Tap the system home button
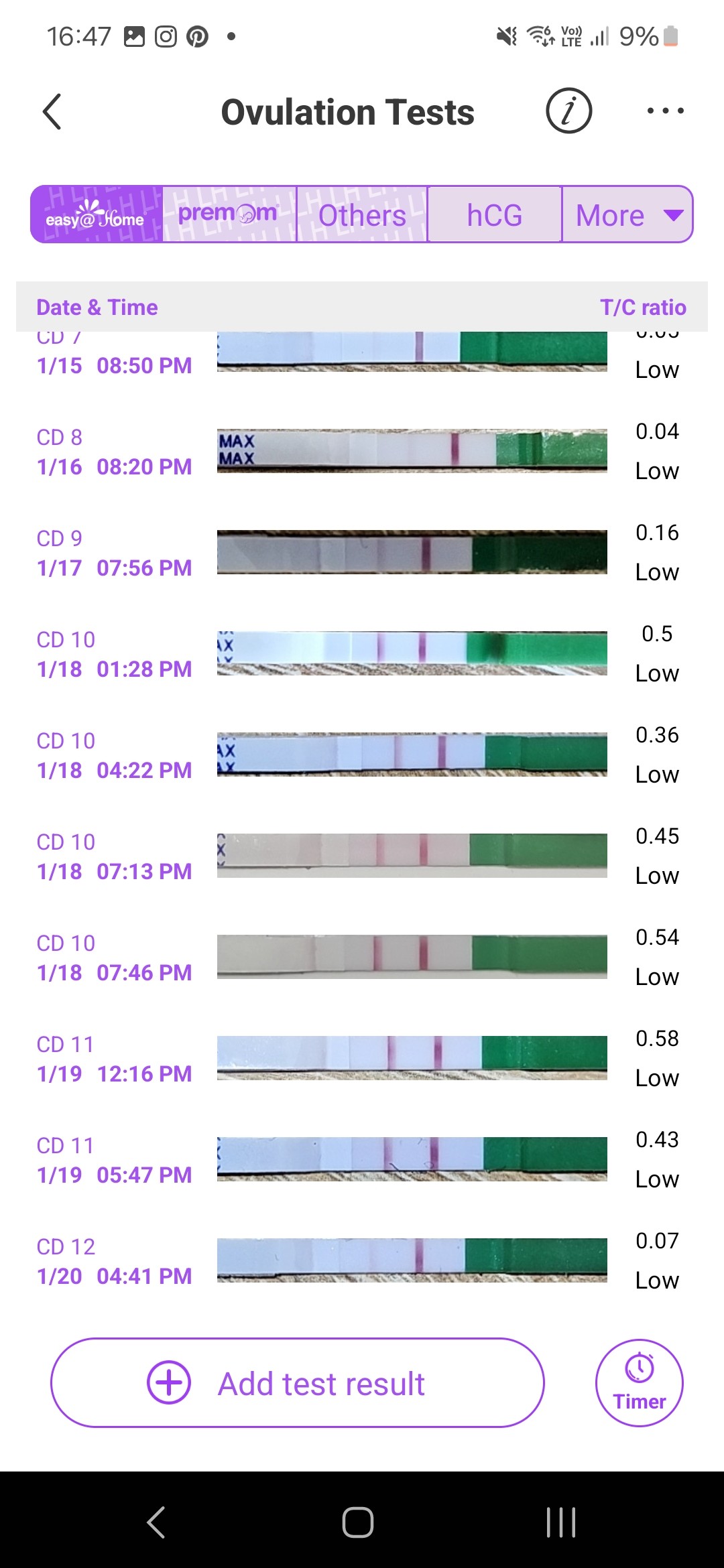724x1568 pixels. (x=358, y=1522)
